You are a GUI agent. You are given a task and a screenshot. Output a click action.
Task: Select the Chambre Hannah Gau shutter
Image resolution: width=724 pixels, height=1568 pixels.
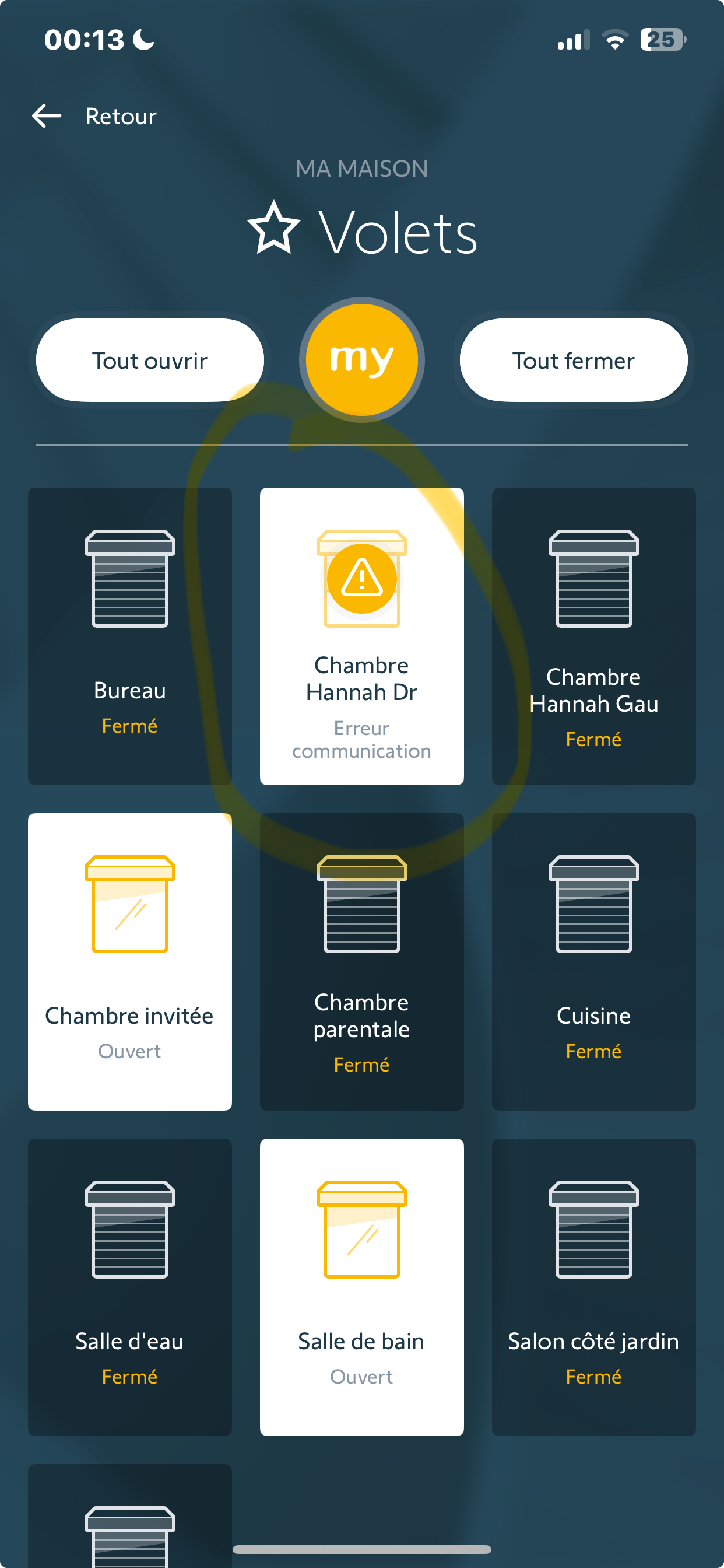[x=593, y=636]
